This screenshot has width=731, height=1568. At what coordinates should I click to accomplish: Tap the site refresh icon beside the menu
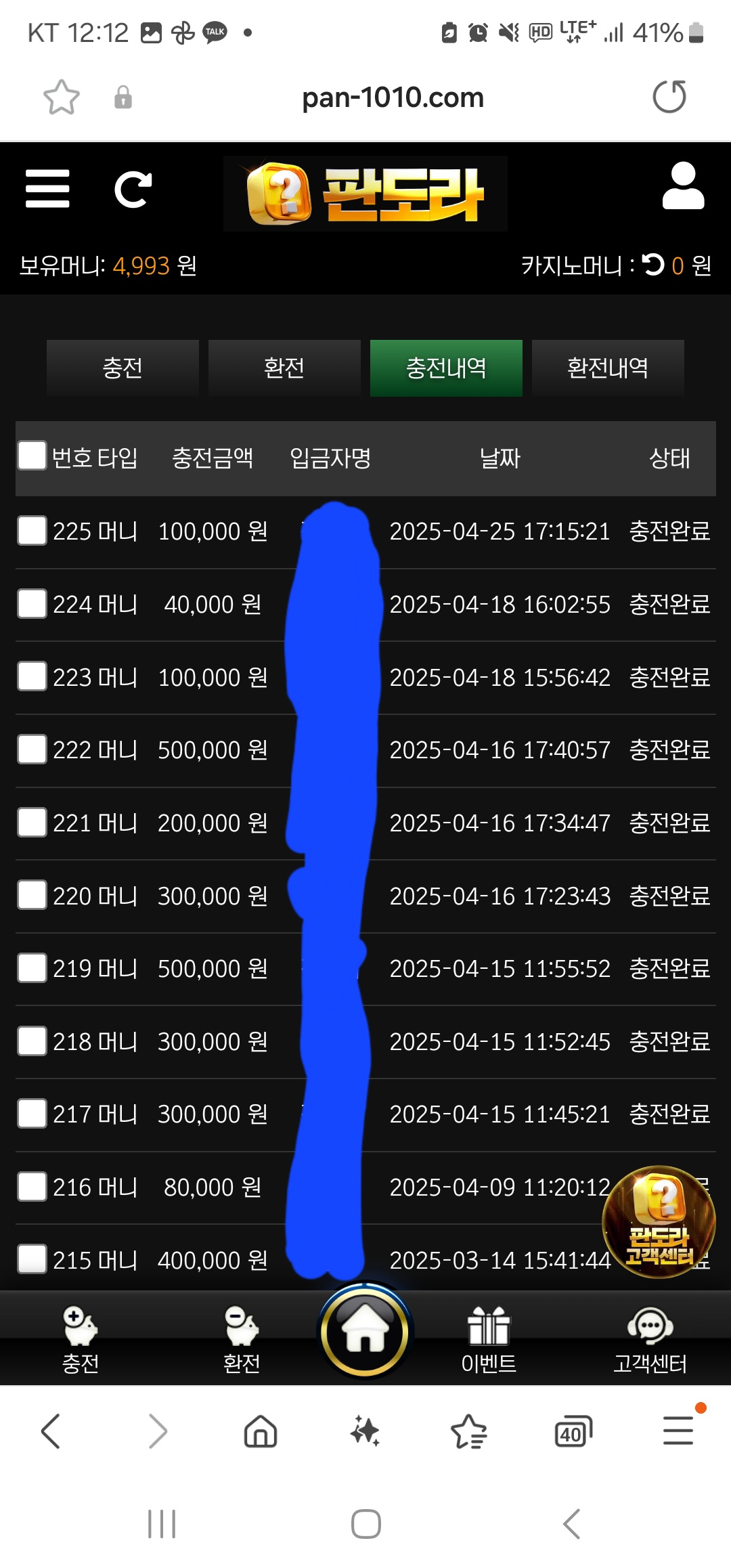tap(133, 189)
